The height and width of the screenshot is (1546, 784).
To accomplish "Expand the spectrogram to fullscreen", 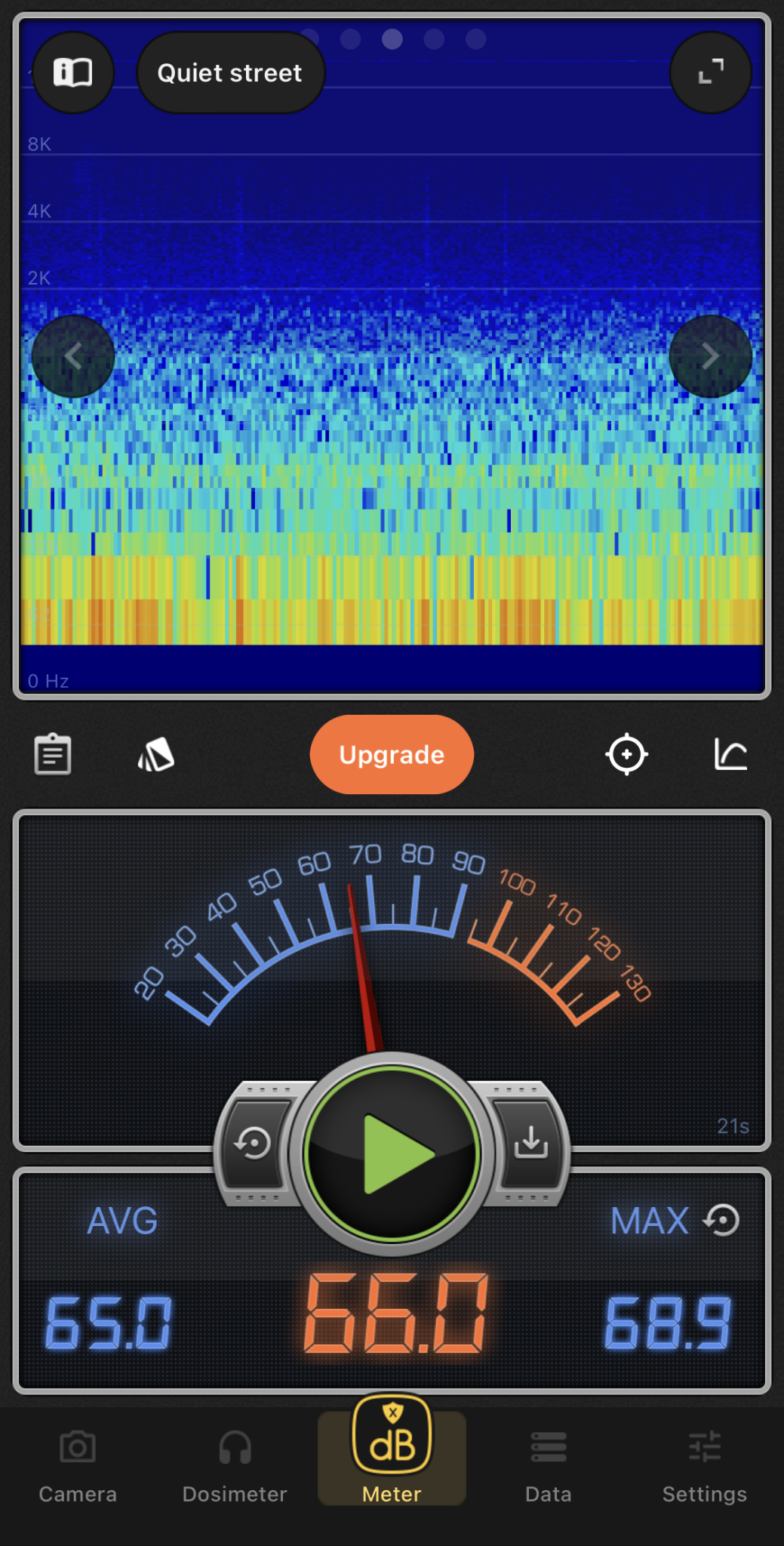I will click(710, 73).
